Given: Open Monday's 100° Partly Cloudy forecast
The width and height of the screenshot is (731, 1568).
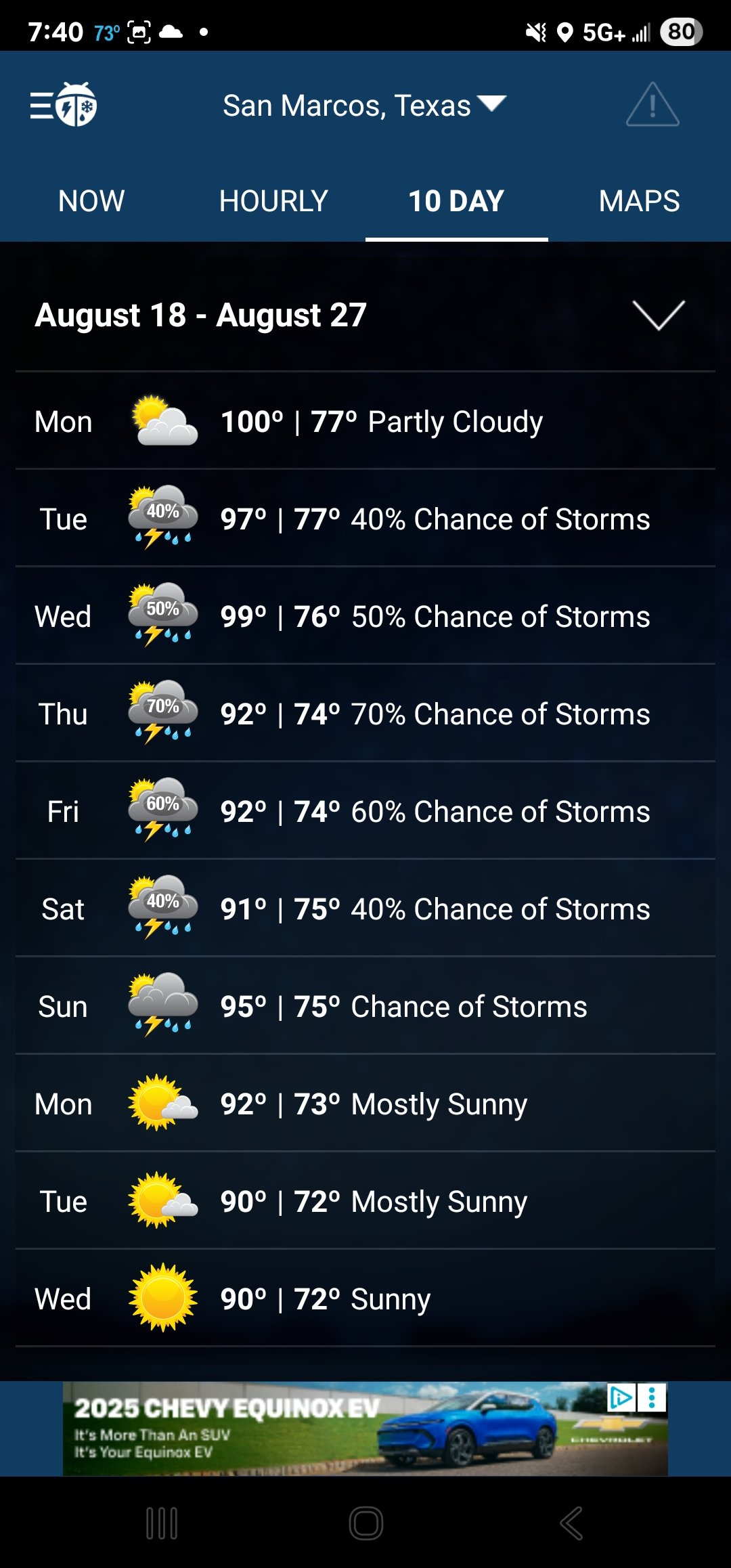Looking at the screenshot, I should 365,421.
